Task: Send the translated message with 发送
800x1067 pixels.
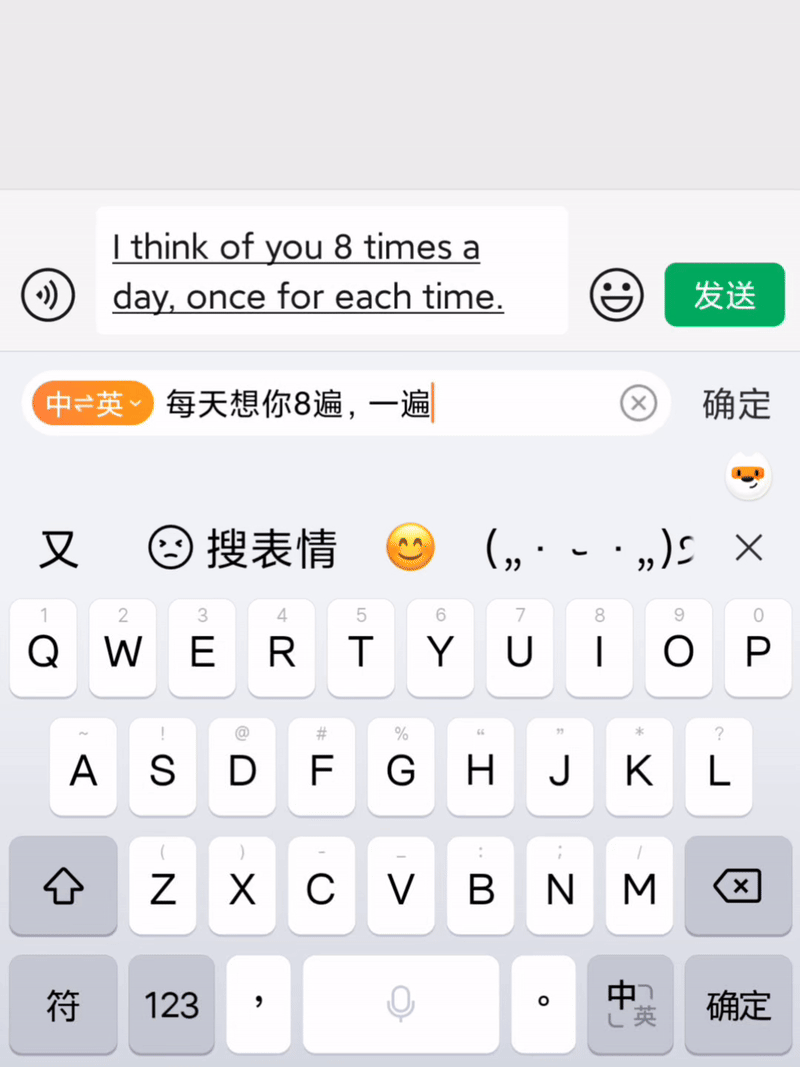Action: point(724,295)
